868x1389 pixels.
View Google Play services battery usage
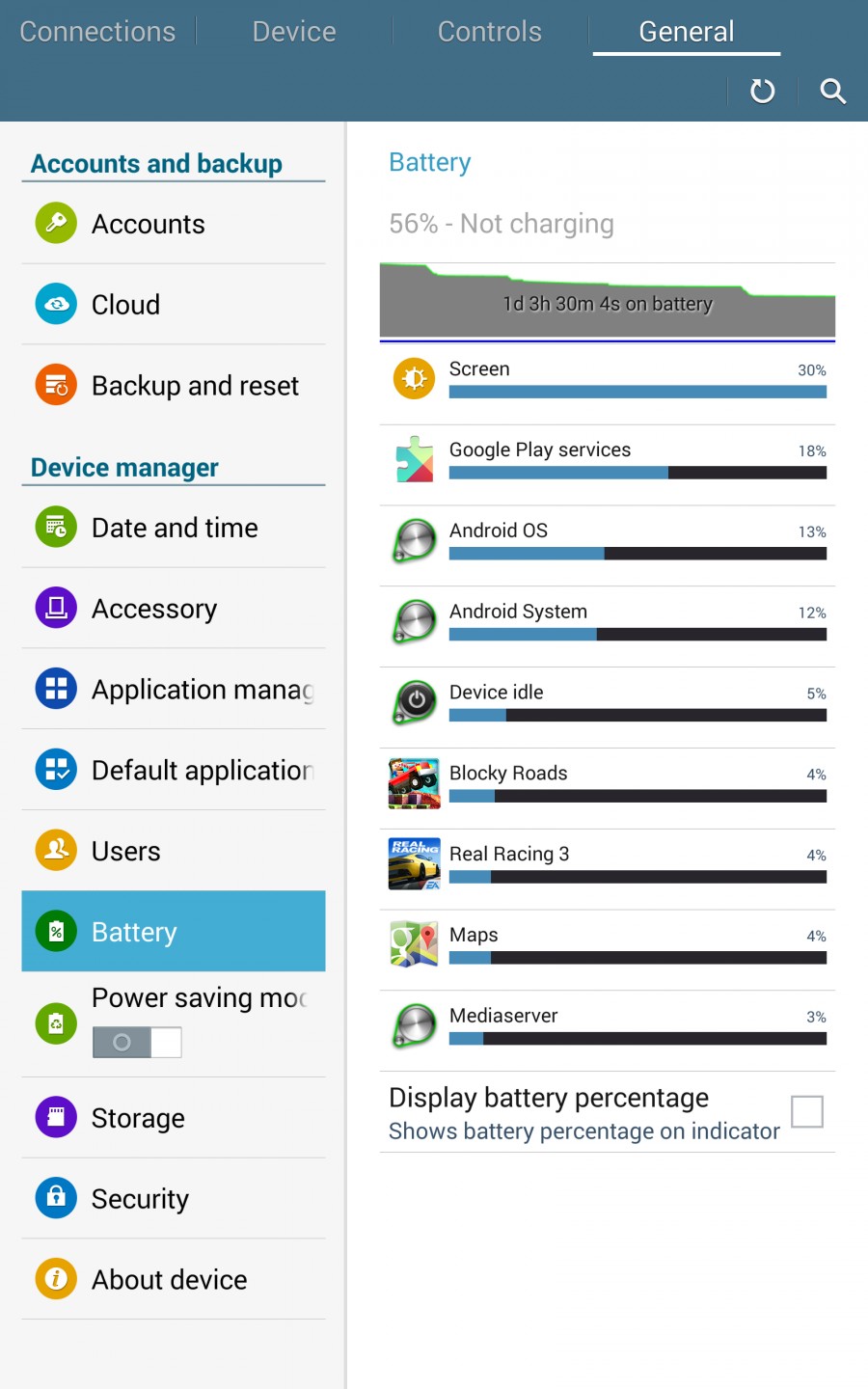[x=608, y=463]
